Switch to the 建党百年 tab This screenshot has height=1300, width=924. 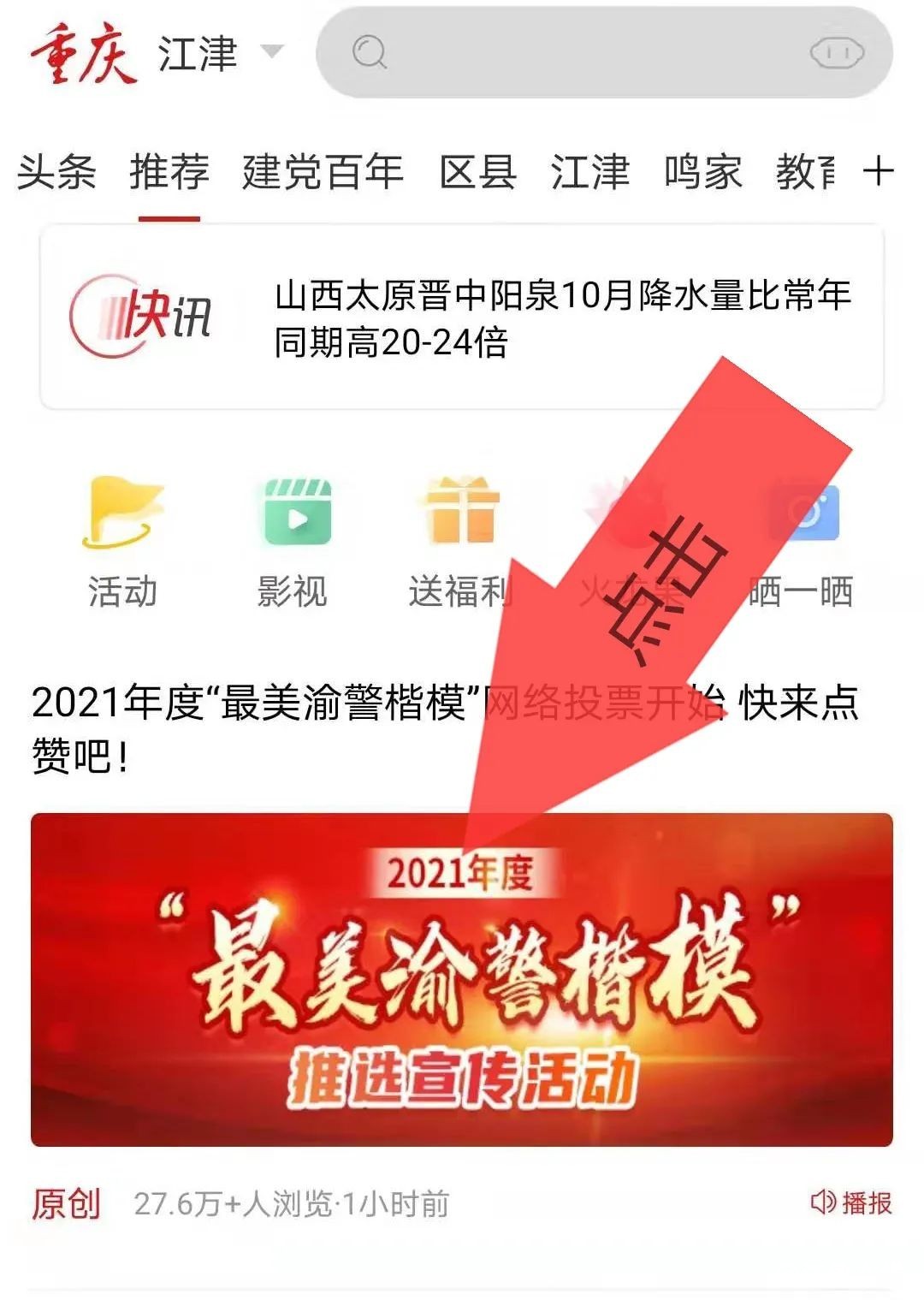[x=323, y=172]
